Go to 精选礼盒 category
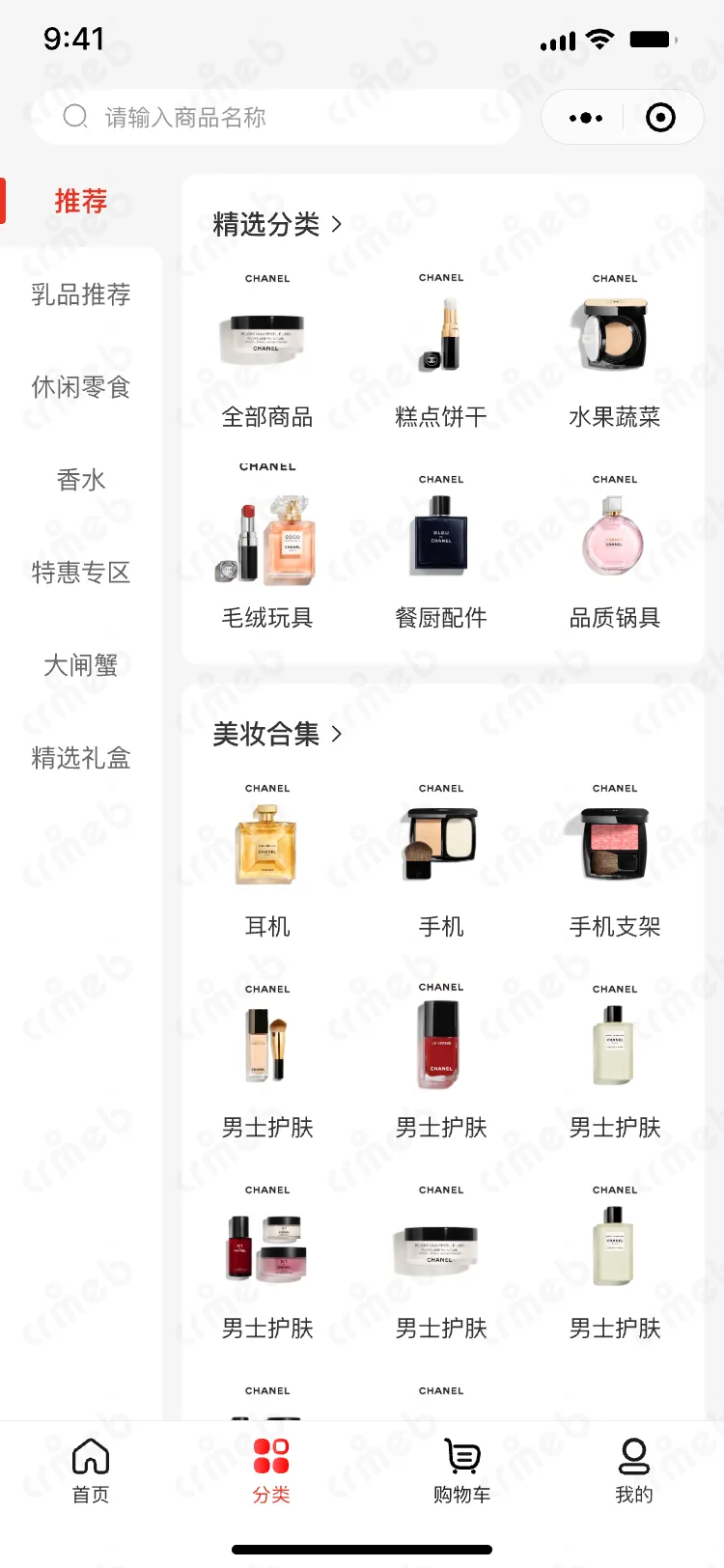724x1568 pixels. tap(81, 758)
